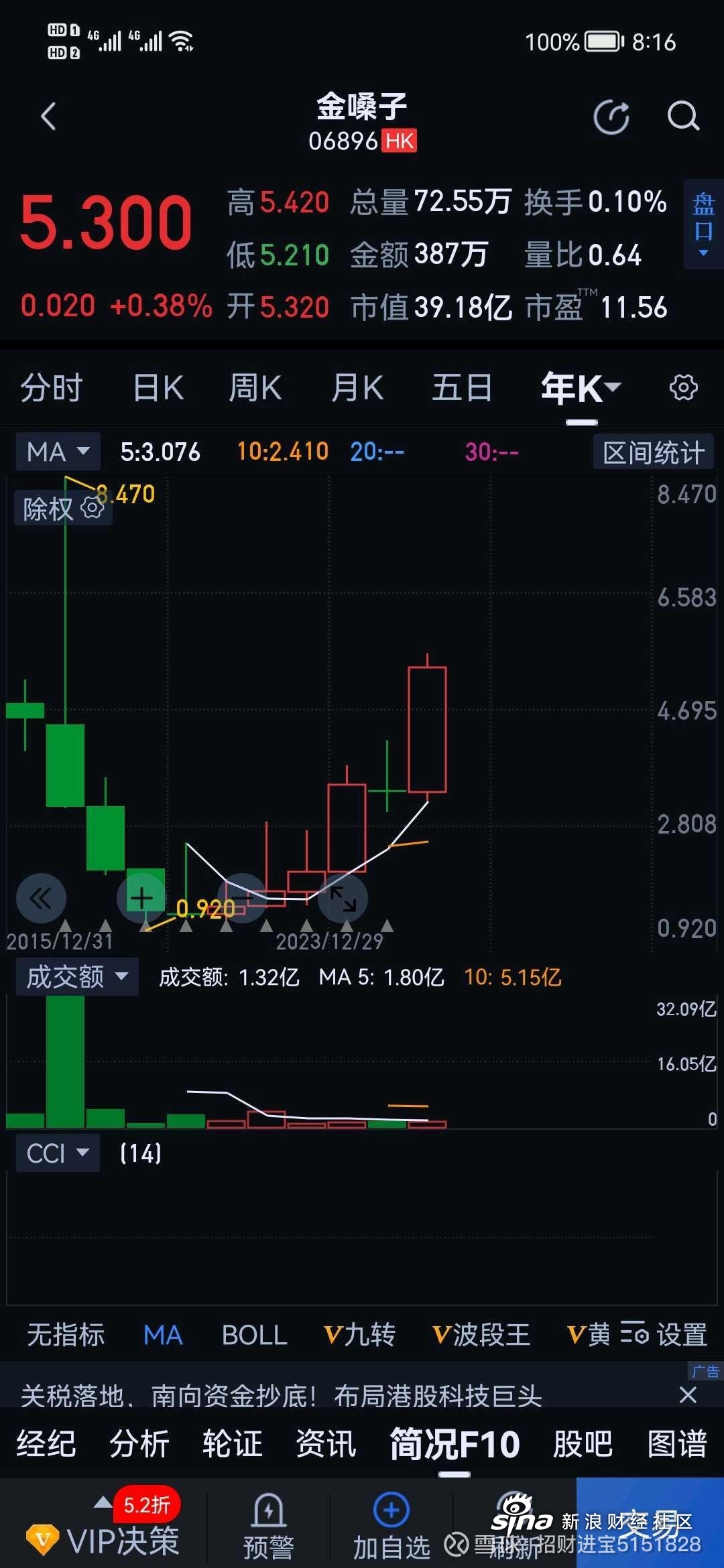The width and height of the screenshot is (724, 1568).
Task: Enlarge the chart to full screen
Action: click(343, 898)
